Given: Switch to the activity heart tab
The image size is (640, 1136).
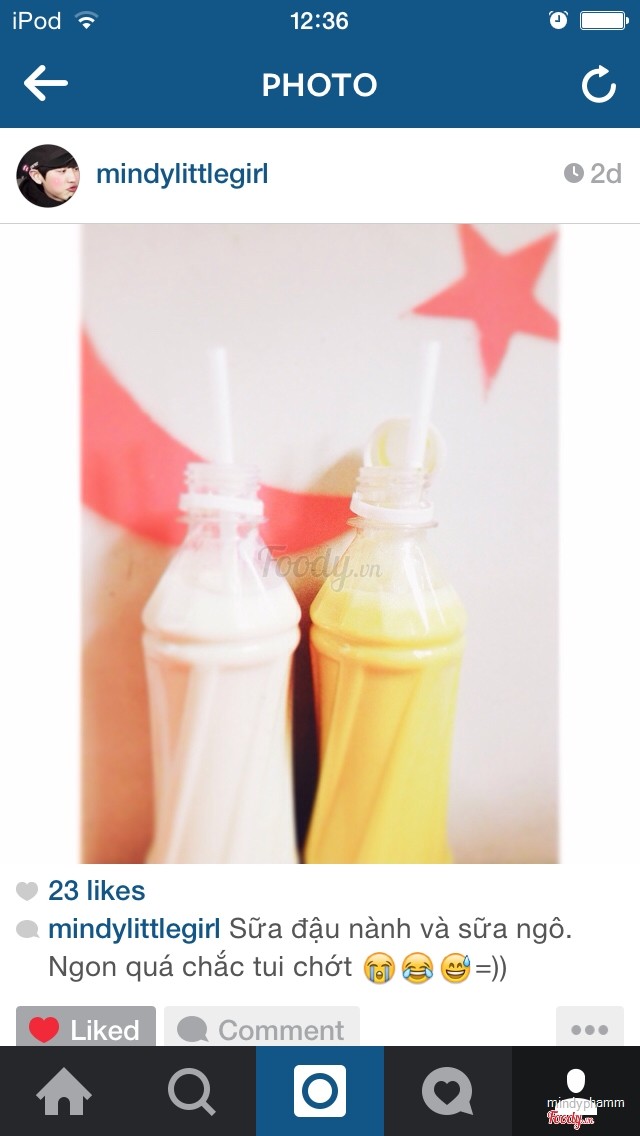Looking at the screenshot, I should 447,1091.
